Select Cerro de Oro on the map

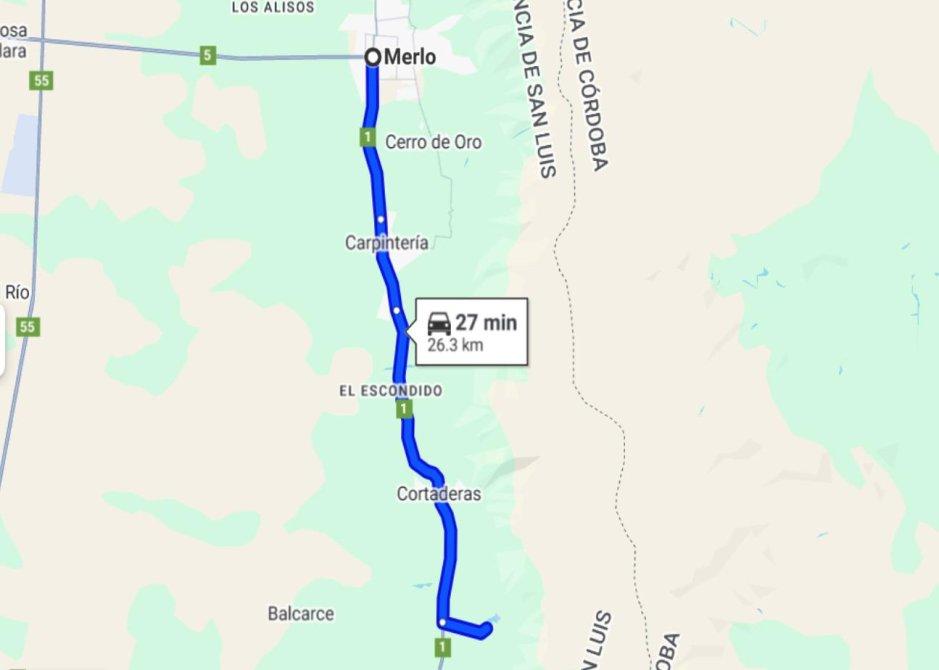pyautogui.click(x=433, y=142)
